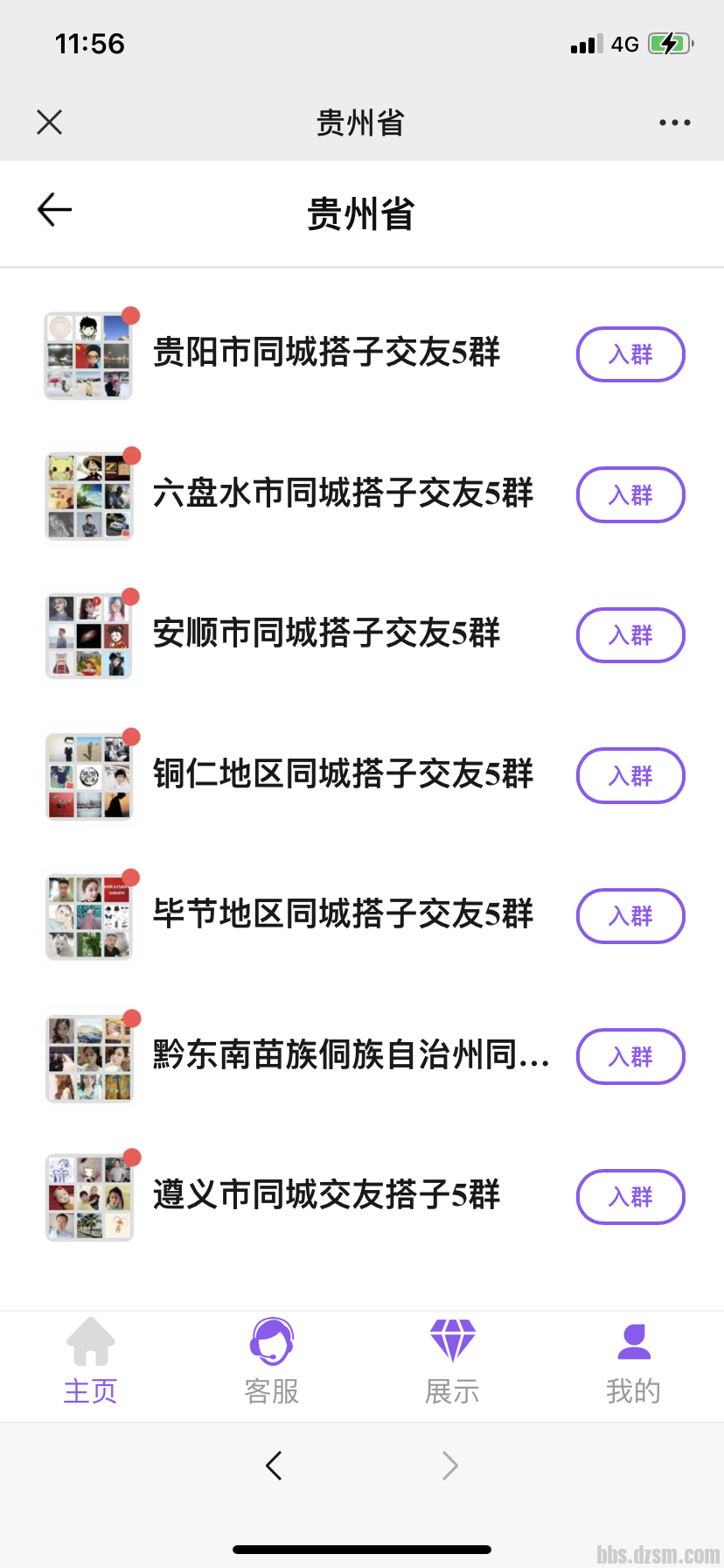Open the three-dot more options menu
Image resolution: width=724 pixels, height=1568 pixels.
click(674, 122)
